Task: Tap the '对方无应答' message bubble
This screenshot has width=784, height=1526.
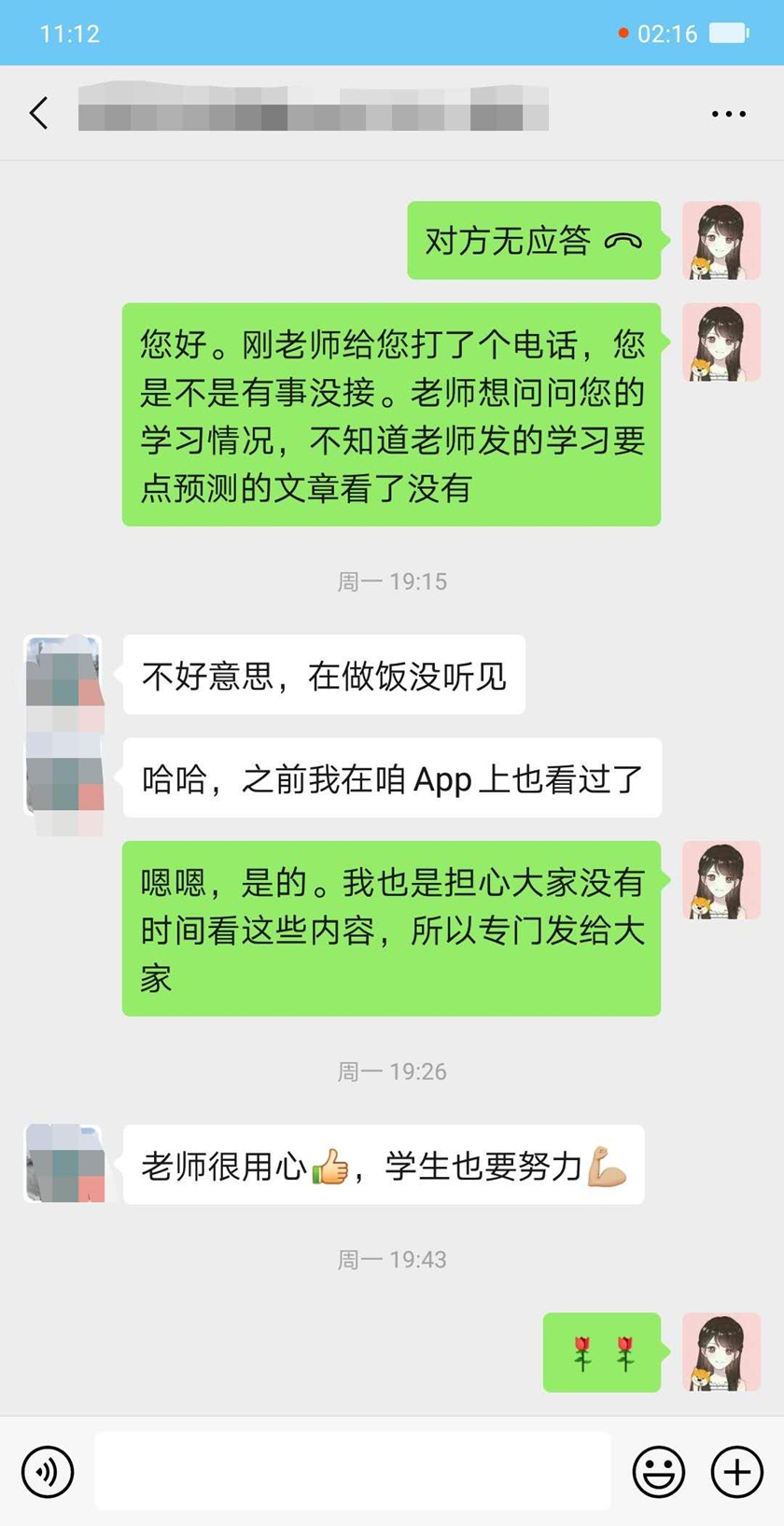Action: (x=534, y=240)
